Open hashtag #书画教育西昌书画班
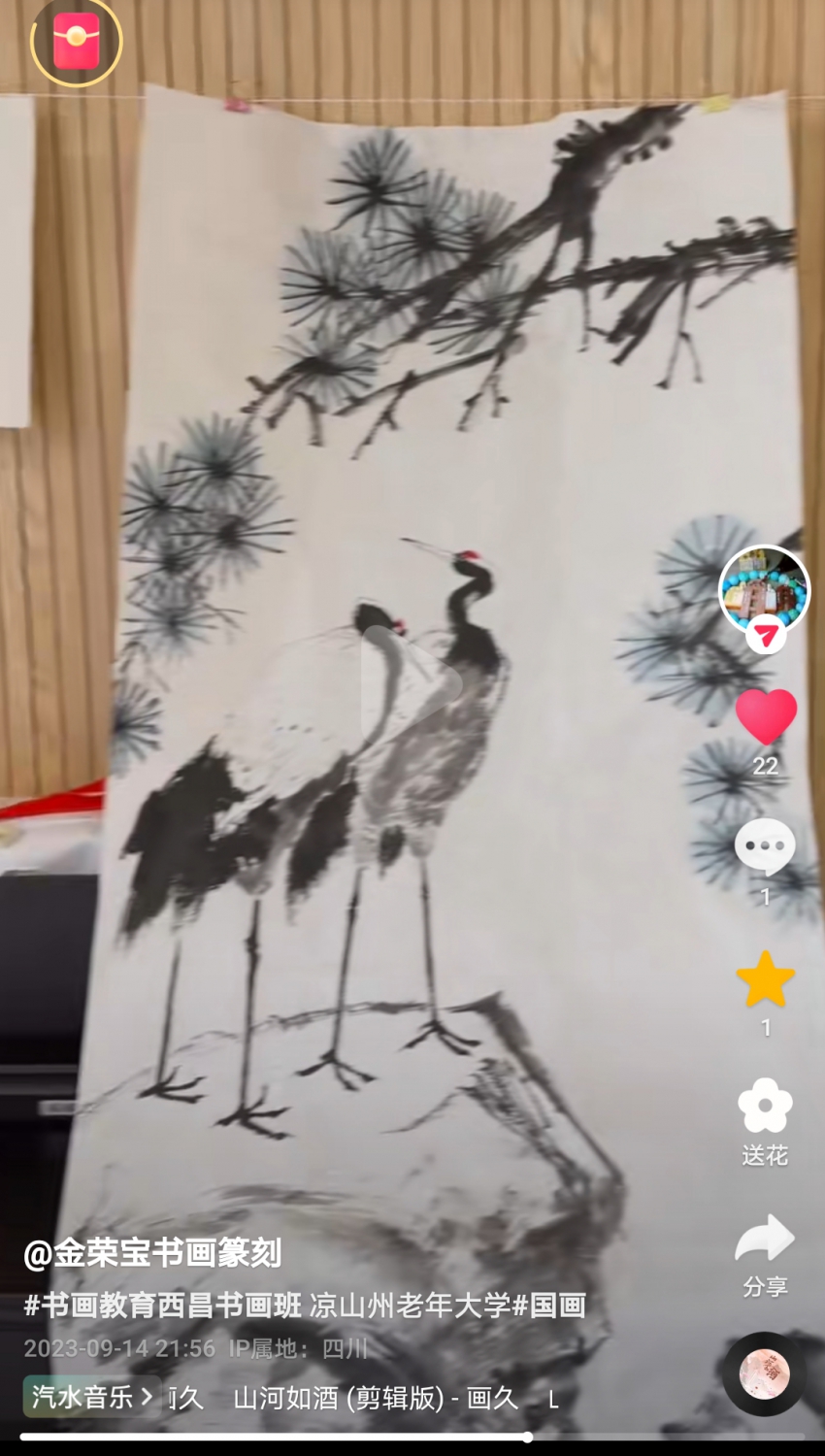825x1456 pixels. (163, 1306)
